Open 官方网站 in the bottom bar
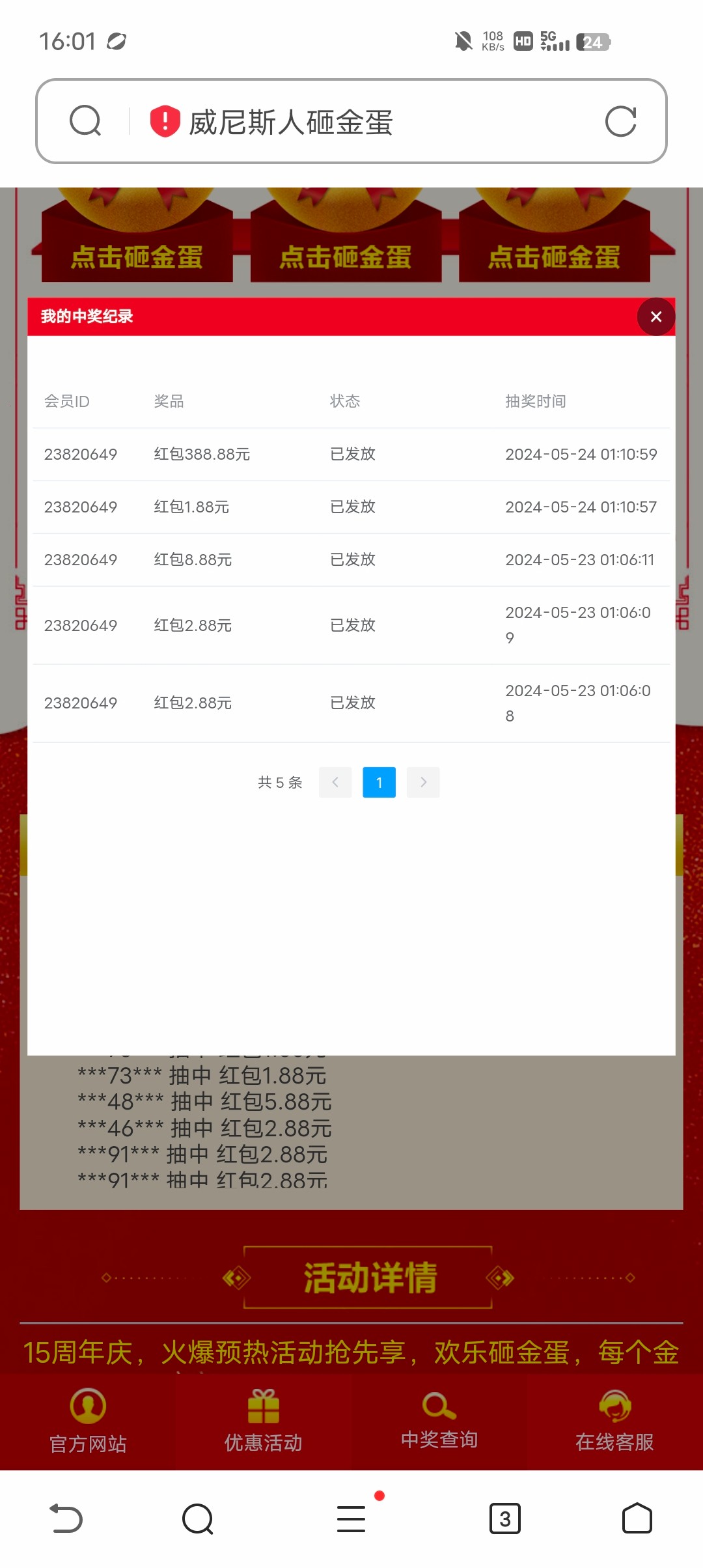The height and width of the screenshot is (1568, 703). 88,1421
